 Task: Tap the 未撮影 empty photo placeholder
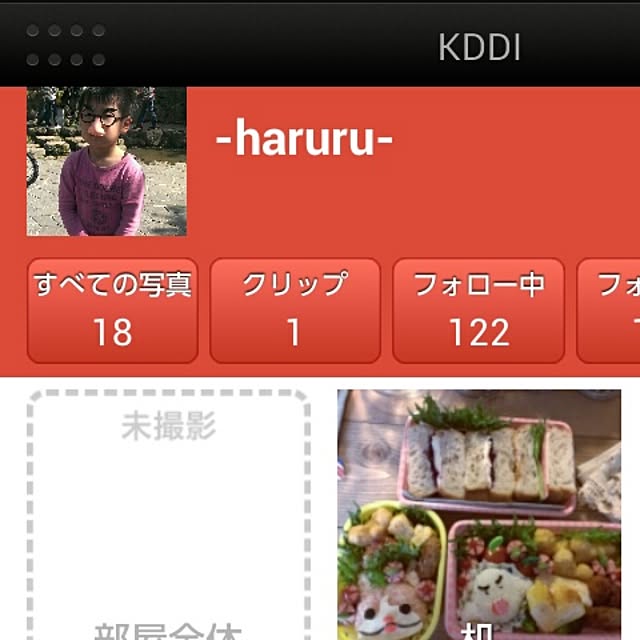pos(168,515)
